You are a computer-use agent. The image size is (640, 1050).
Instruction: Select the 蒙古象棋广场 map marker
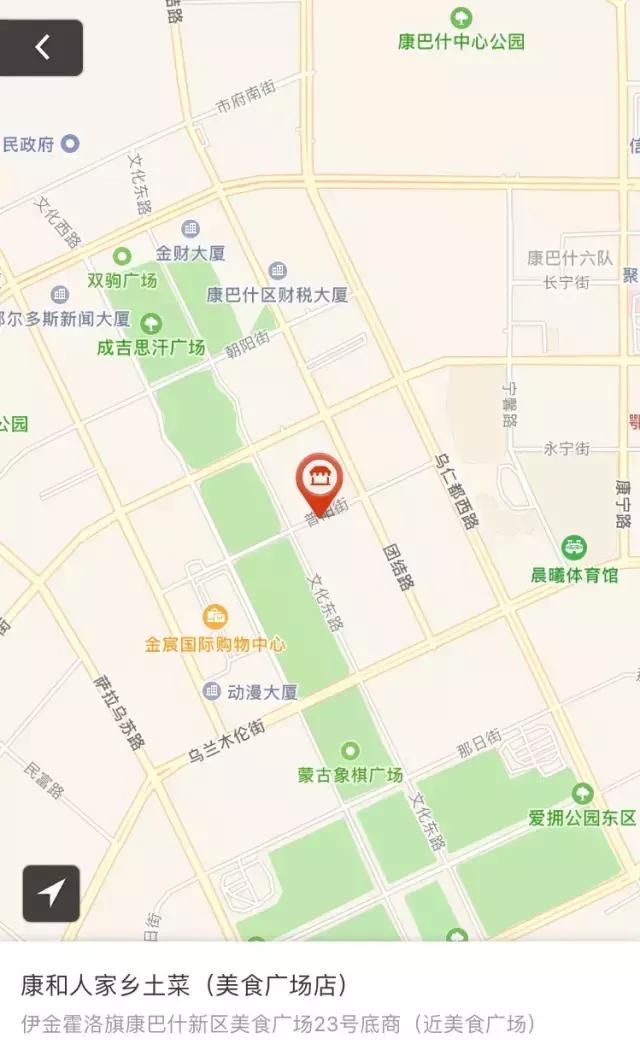click(x=349, y=750)
